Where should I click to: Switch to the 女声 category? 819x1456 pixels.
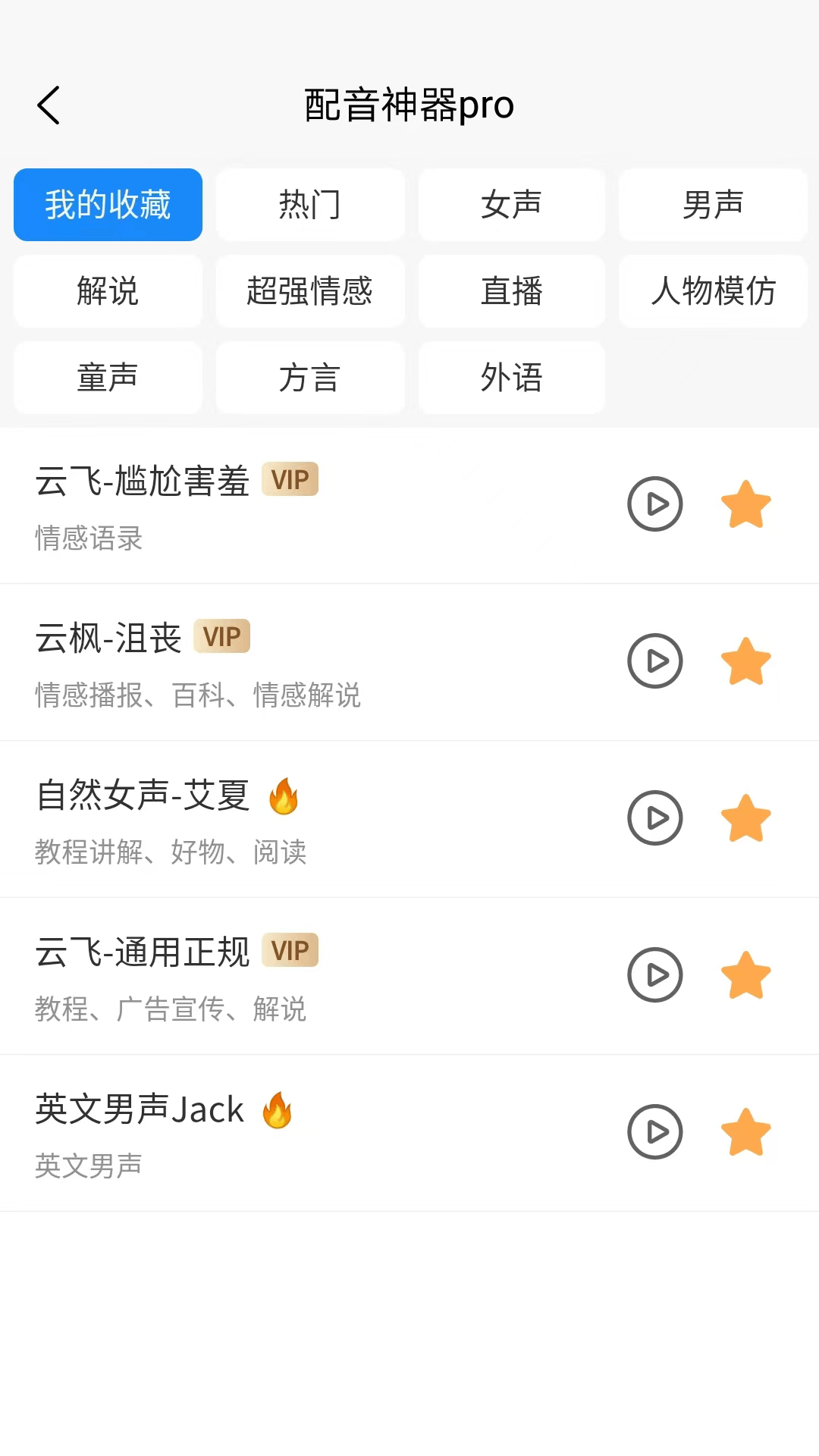511,205
